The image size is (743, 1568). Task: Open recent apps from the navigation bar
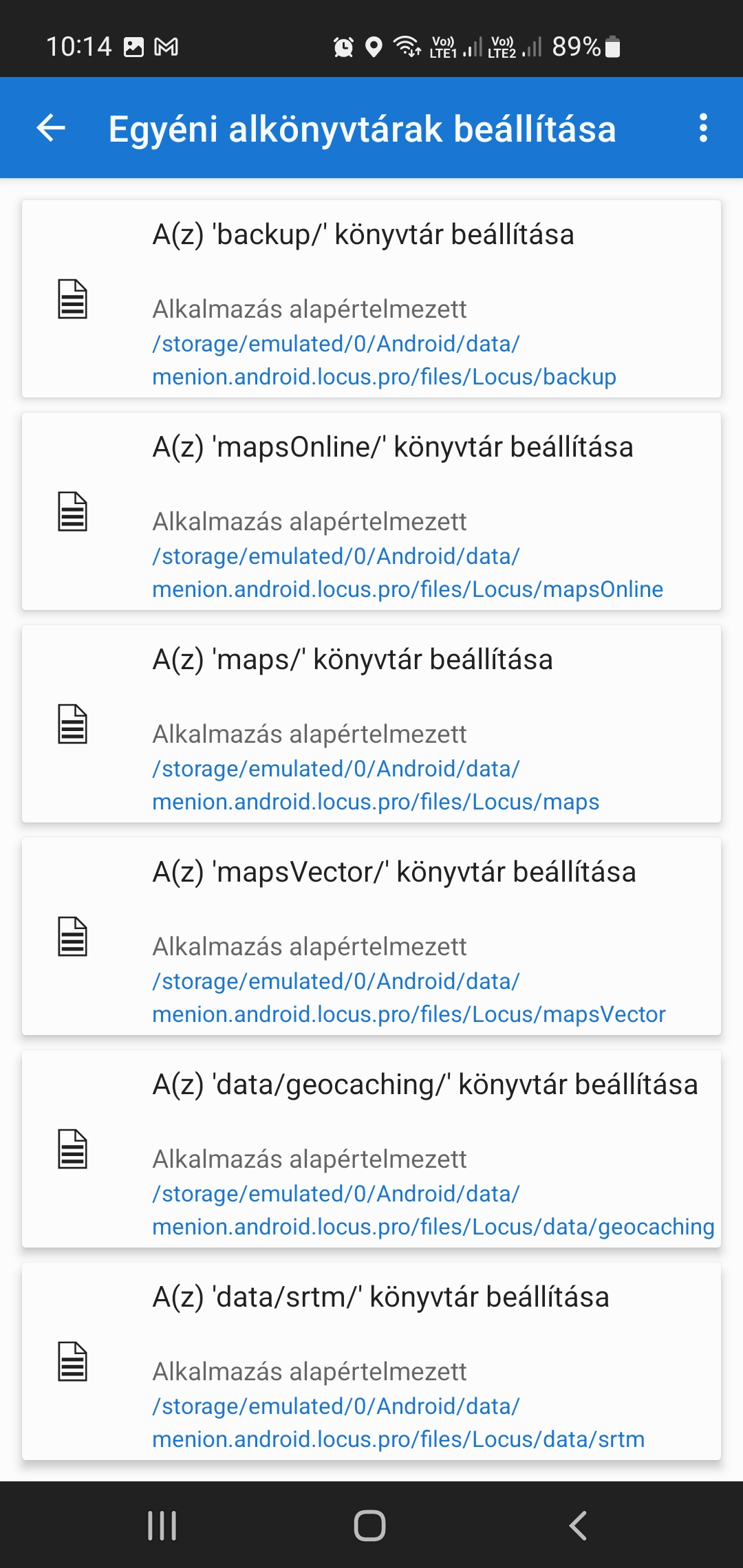[x=162, y=1525]
